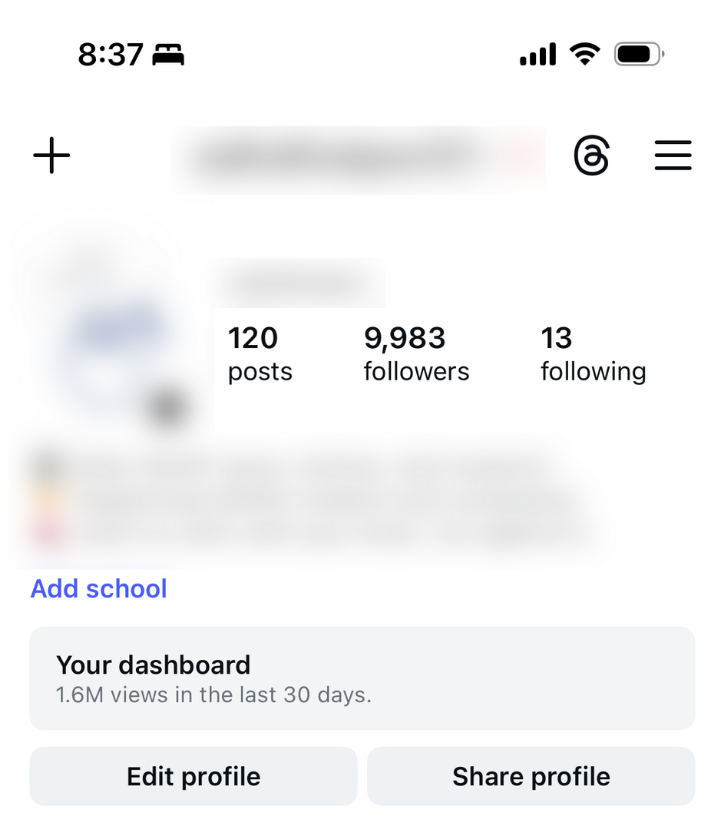Open the blurred username account switcher
The width and height of the screenshot is (728, 831).
click(358, 158)
